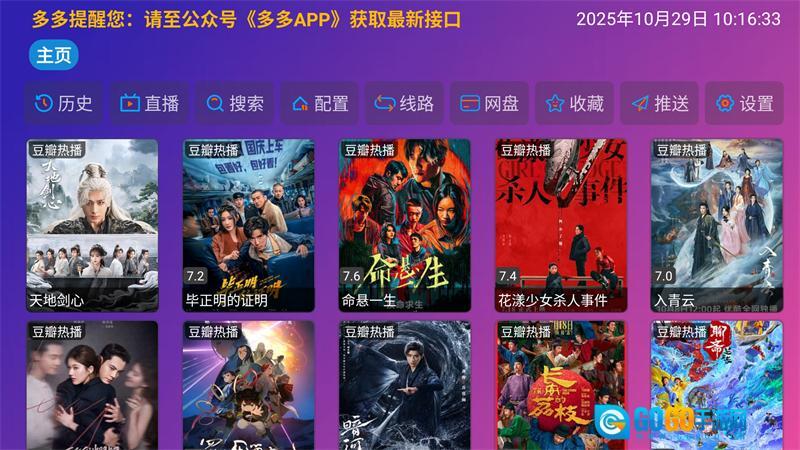This screenshot has height=450, width=800.
Task: Open 毕正明的证明 movie card
Action: (248, 225)
